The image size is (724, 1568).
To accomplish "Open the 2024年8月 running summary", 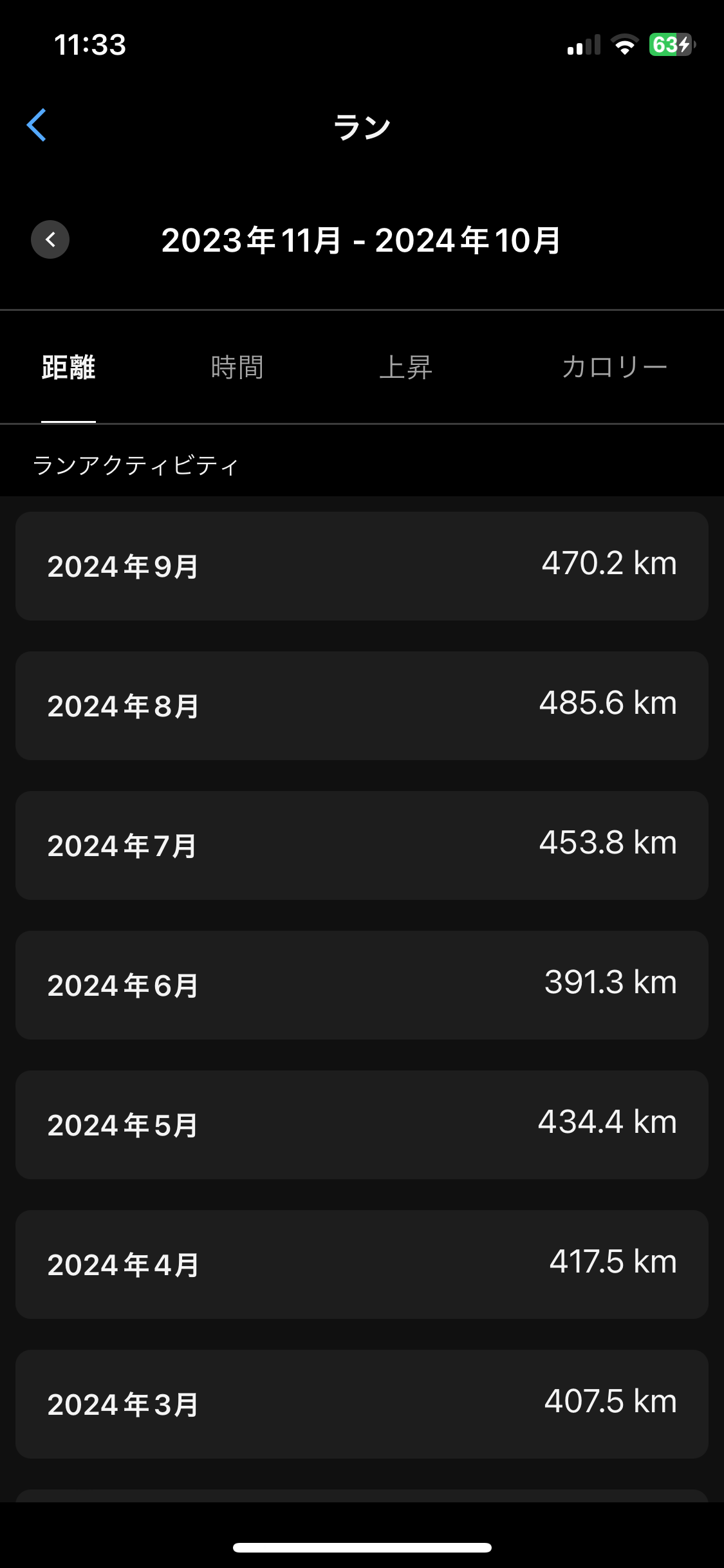I will [x=362, y=705].
